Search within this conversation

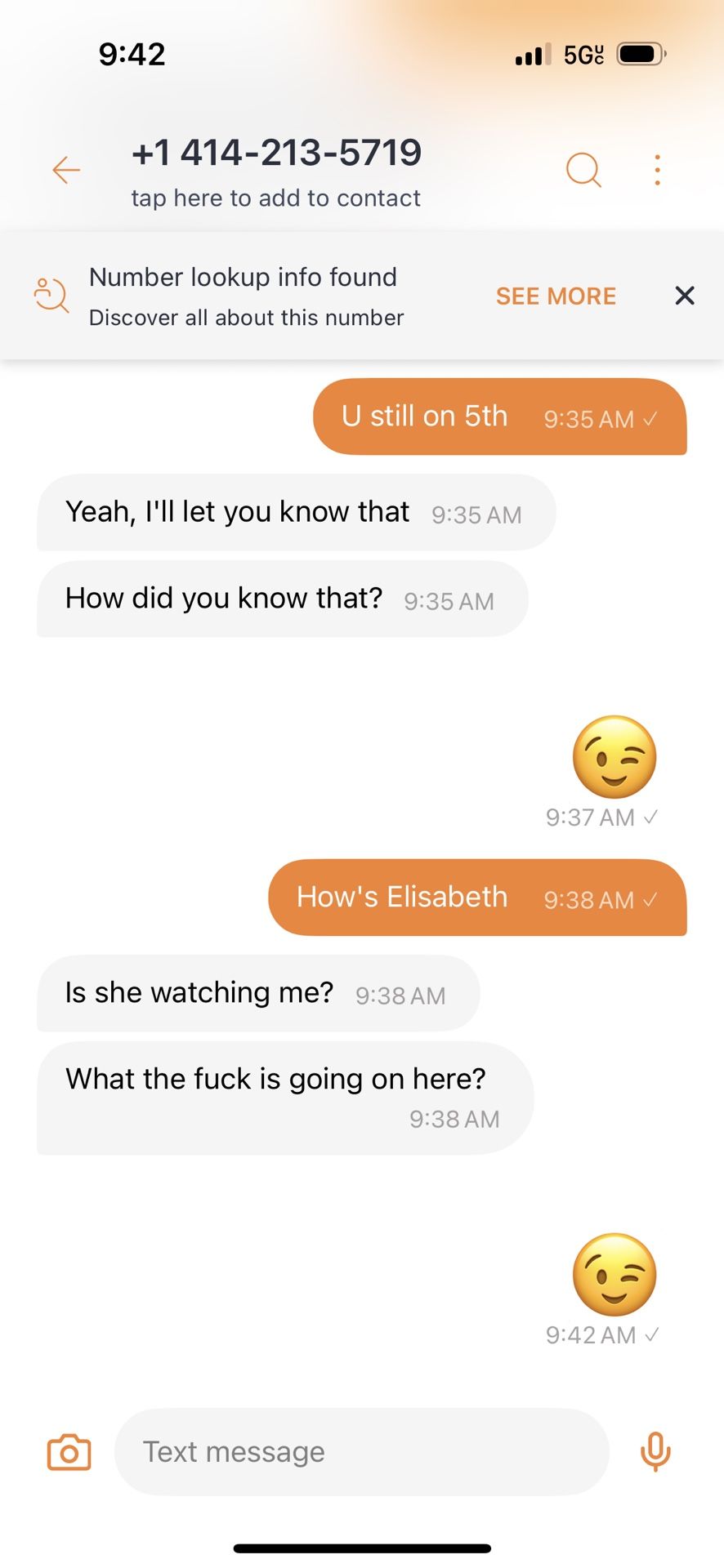(x=583, y=170)
